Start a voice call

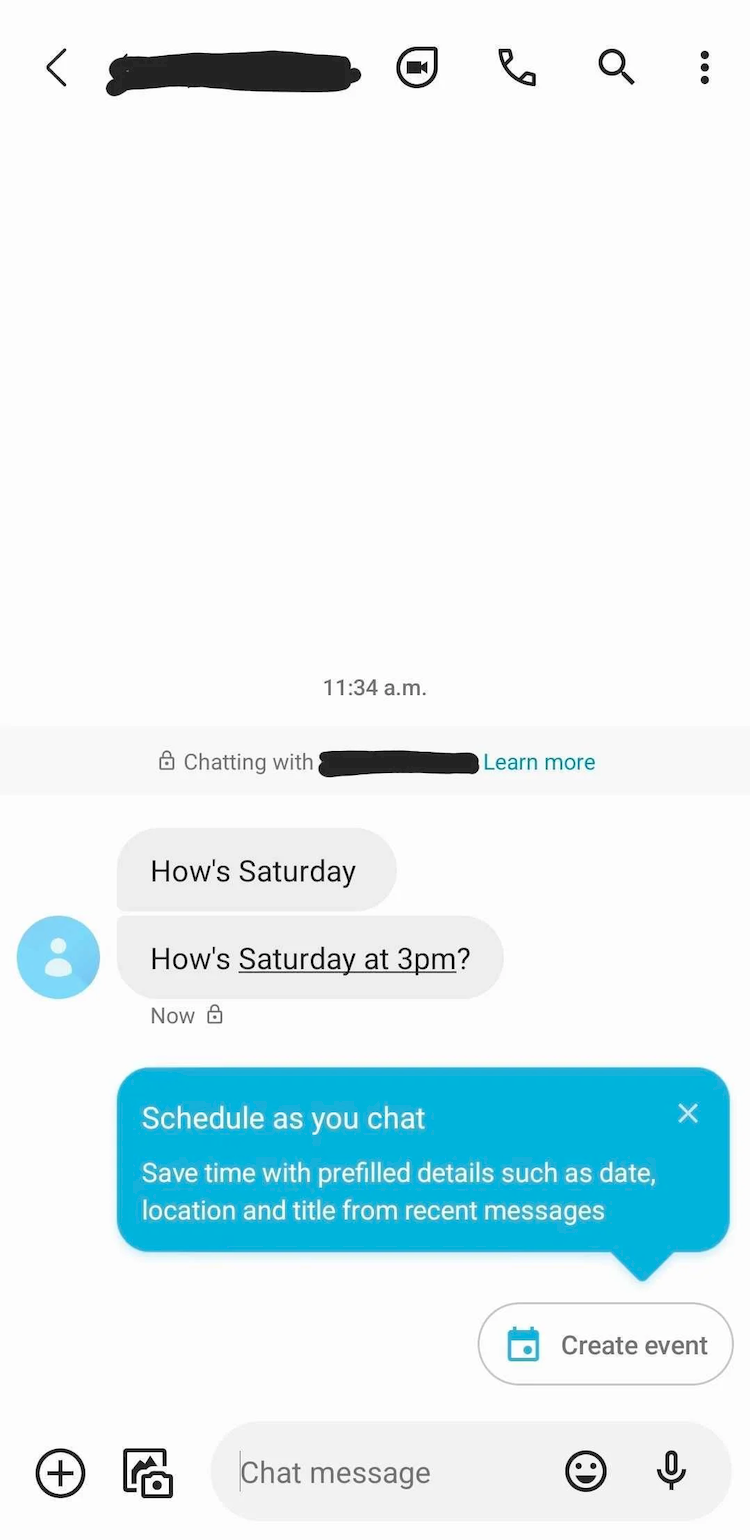click(517, 68)
